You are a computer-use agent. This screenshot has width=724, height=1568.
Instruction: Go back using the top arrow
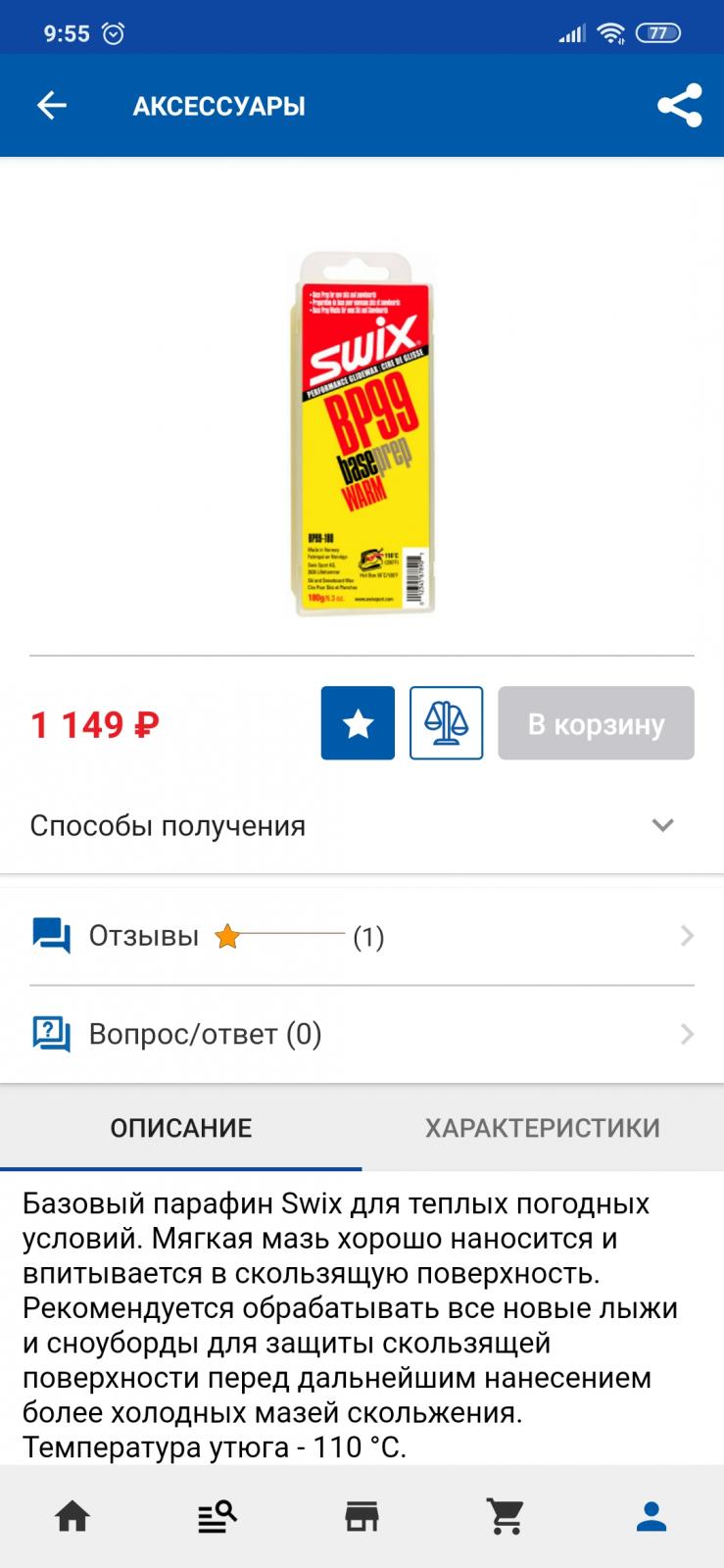point(51,106)
